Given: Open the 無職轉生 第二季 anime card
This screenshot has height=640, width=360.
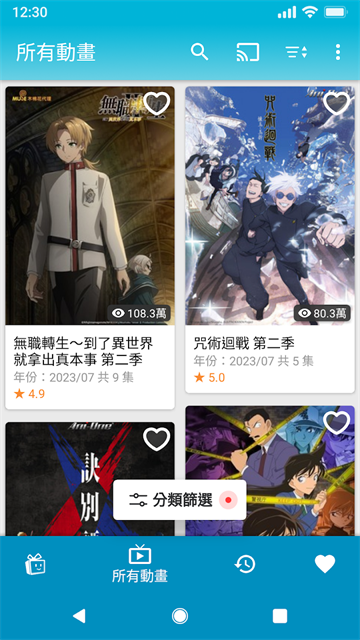Looking at the screenshot, I should coord(90,248).
